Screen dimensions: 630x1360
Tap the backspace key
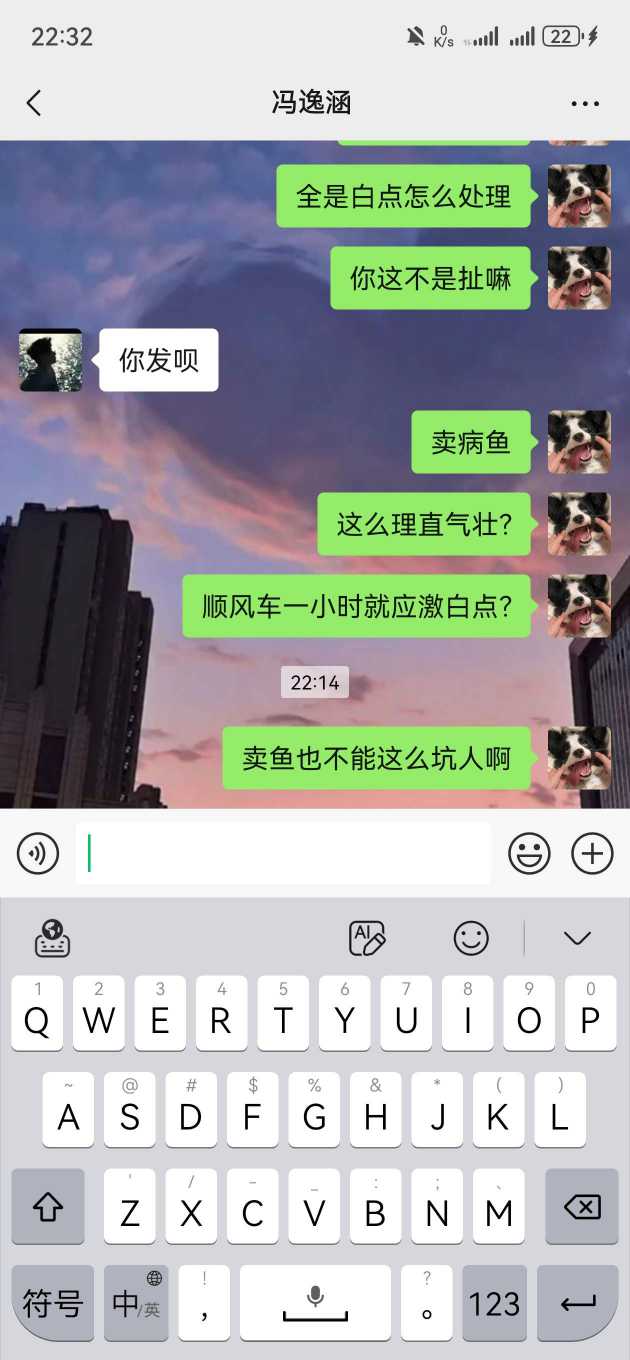point(581,1207)
